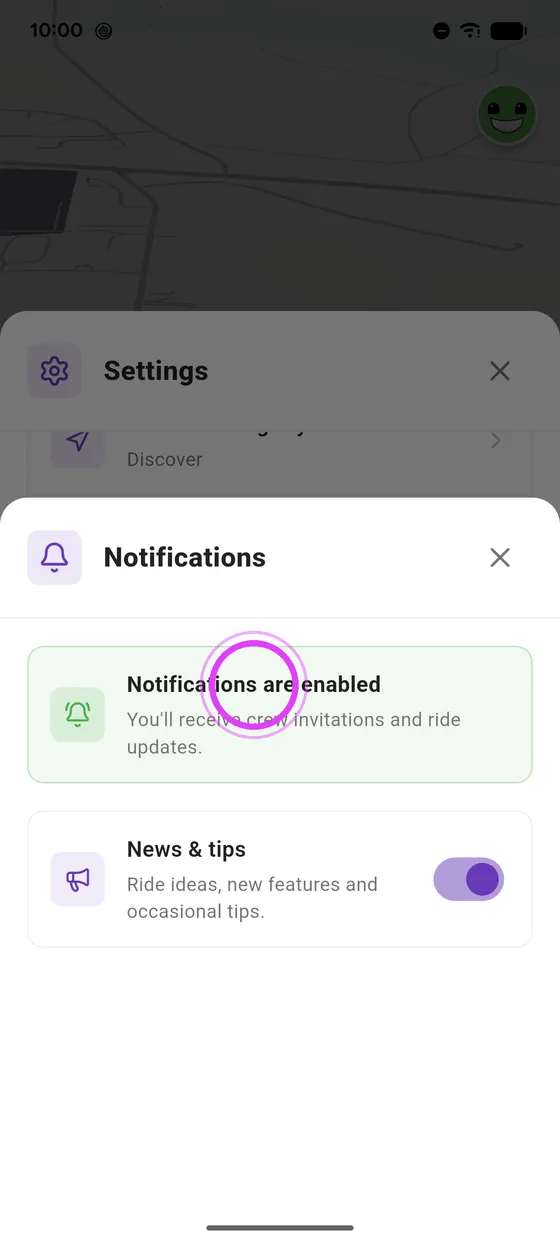This screenshot has height=1244, width=560.
Task: Close the Notifications sheet
Action: point(500,557)
